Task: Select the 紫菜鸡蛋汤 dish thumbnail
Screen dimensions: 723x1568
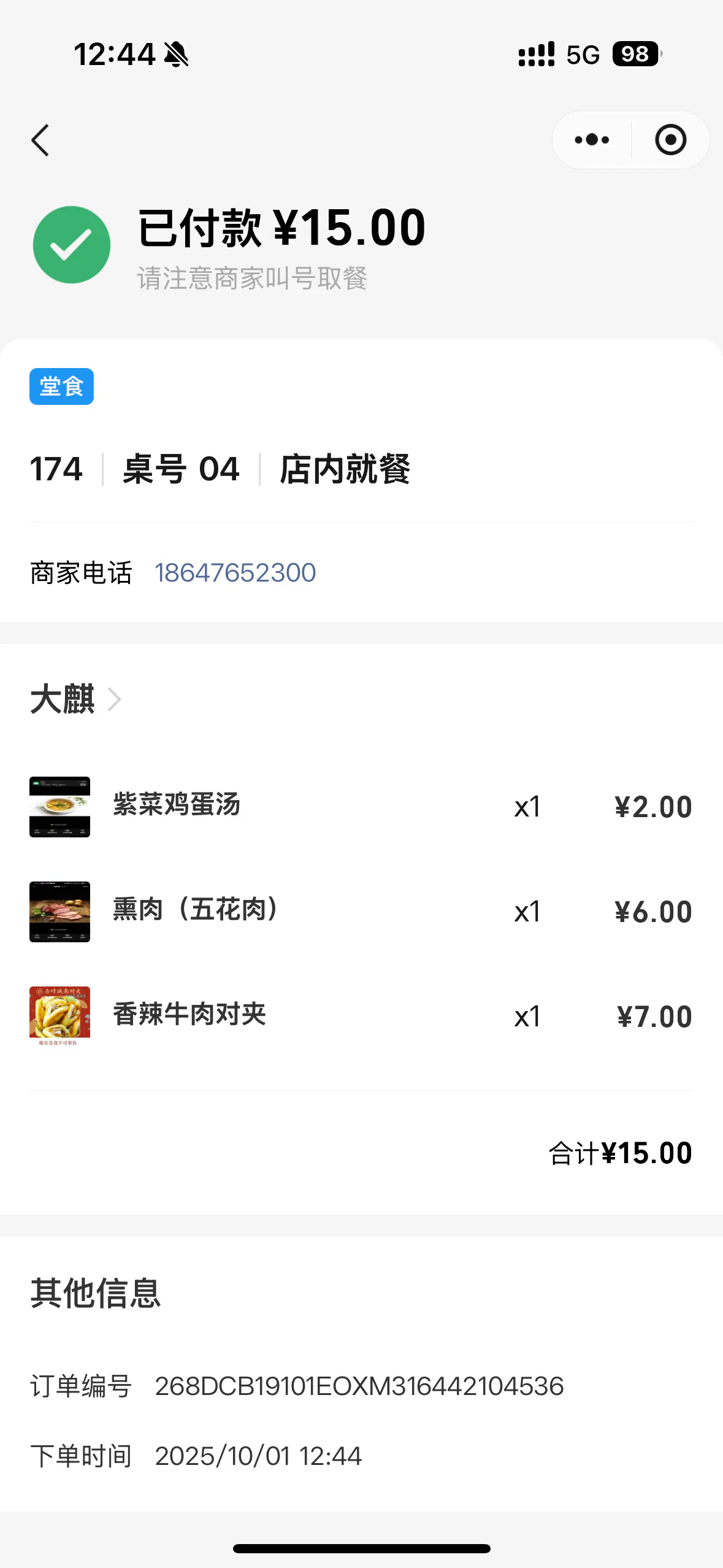Action: 59,807
